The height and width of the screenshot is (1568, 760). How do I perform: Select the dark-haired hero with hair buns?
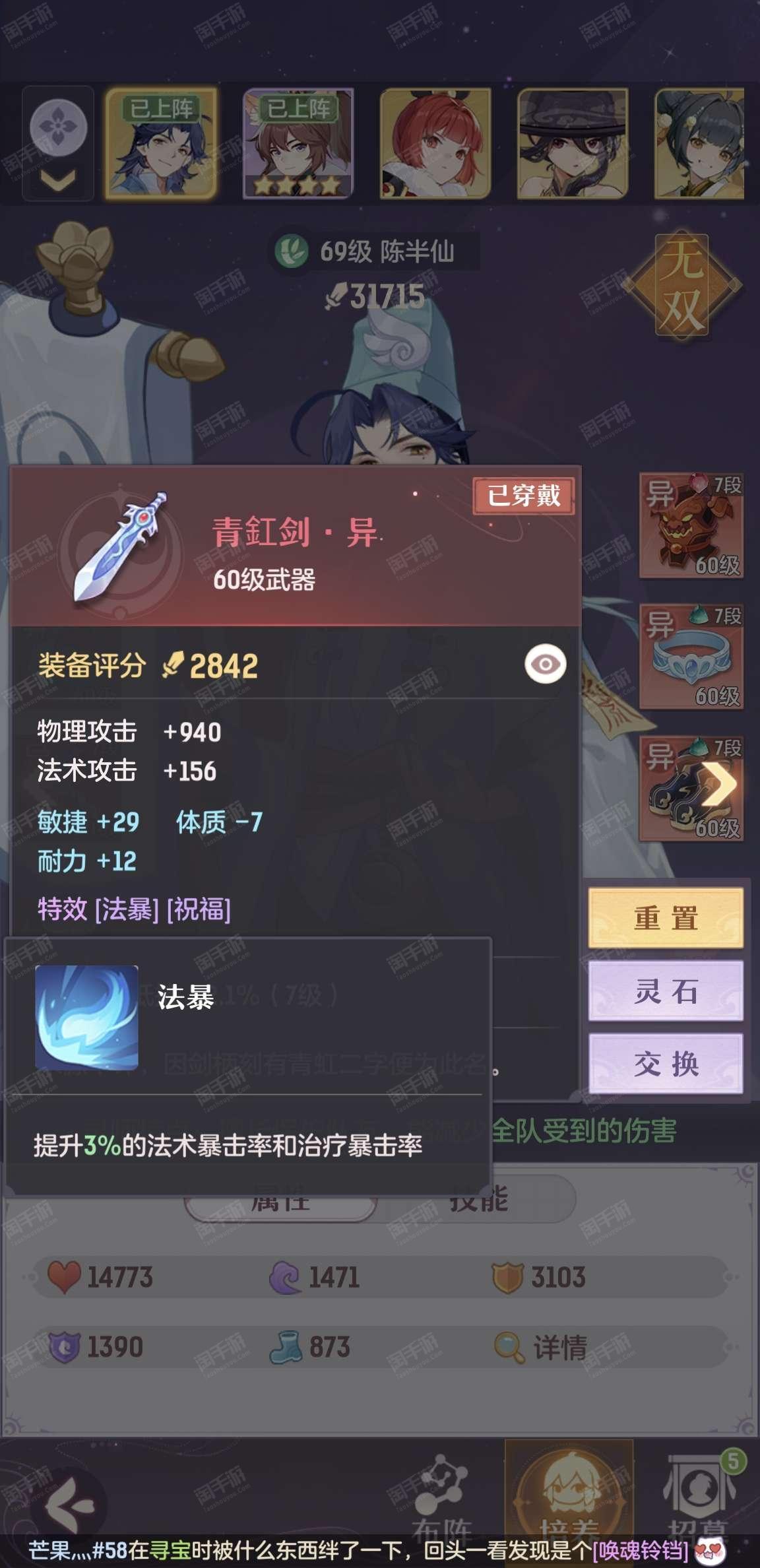coord(701,143)
